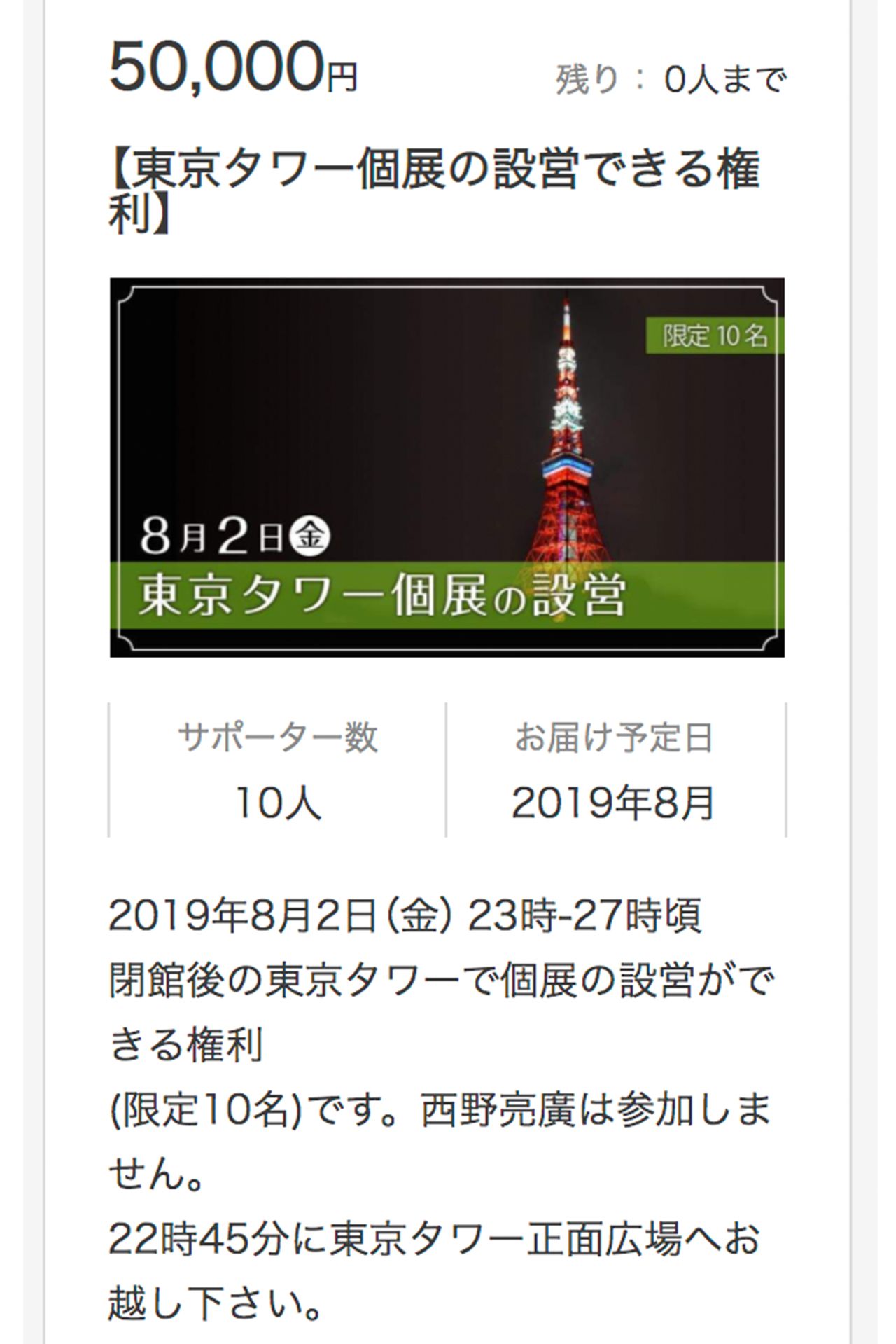Open the 東京タワー個展の設営 reward banner

pyautogui.click(x=447, y=467)
